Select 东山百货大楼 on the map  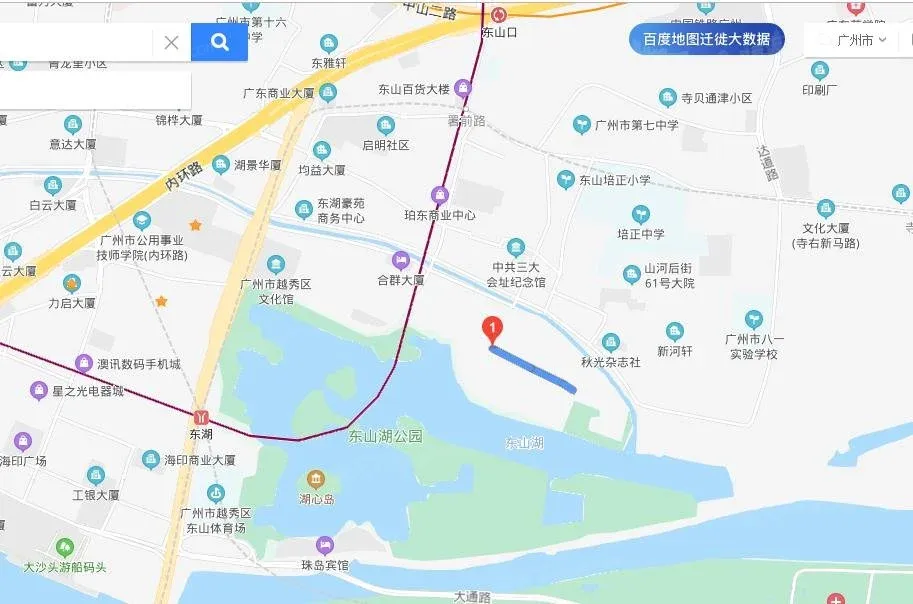(x=462, y=88)
